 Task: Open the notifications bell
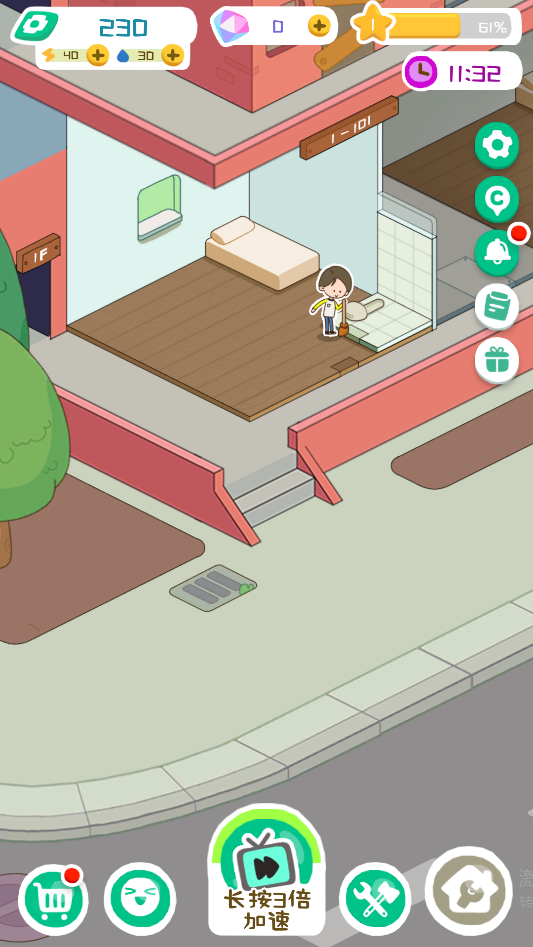pyautogui.click(x=497, y=253)
